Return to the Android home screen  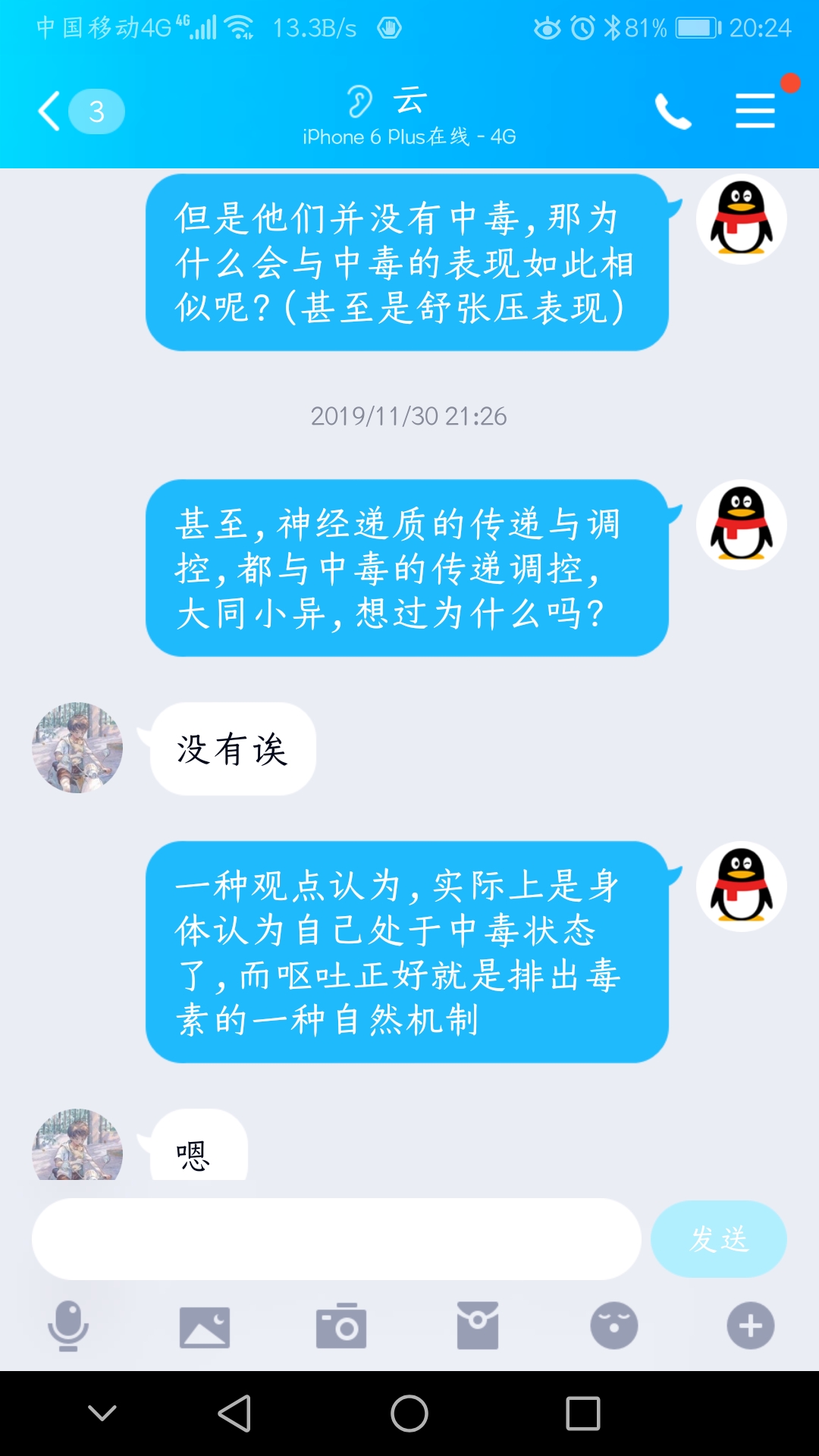point(409,1414)
